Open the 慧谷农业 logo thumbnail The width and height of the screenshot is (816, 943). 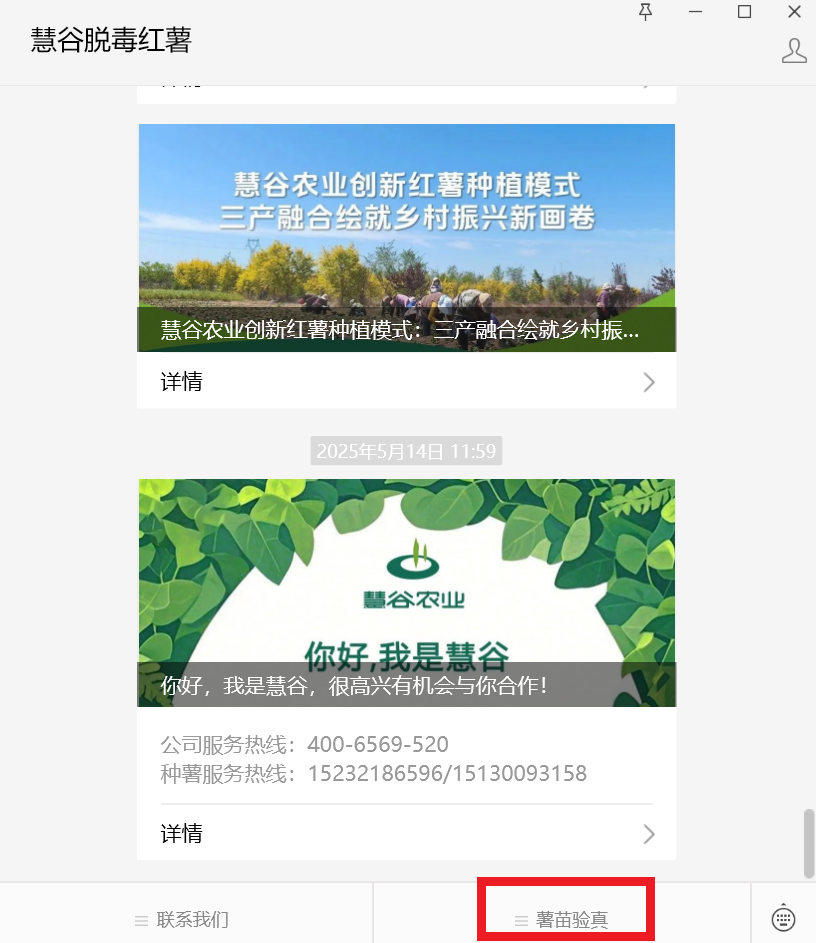(406, 592)
